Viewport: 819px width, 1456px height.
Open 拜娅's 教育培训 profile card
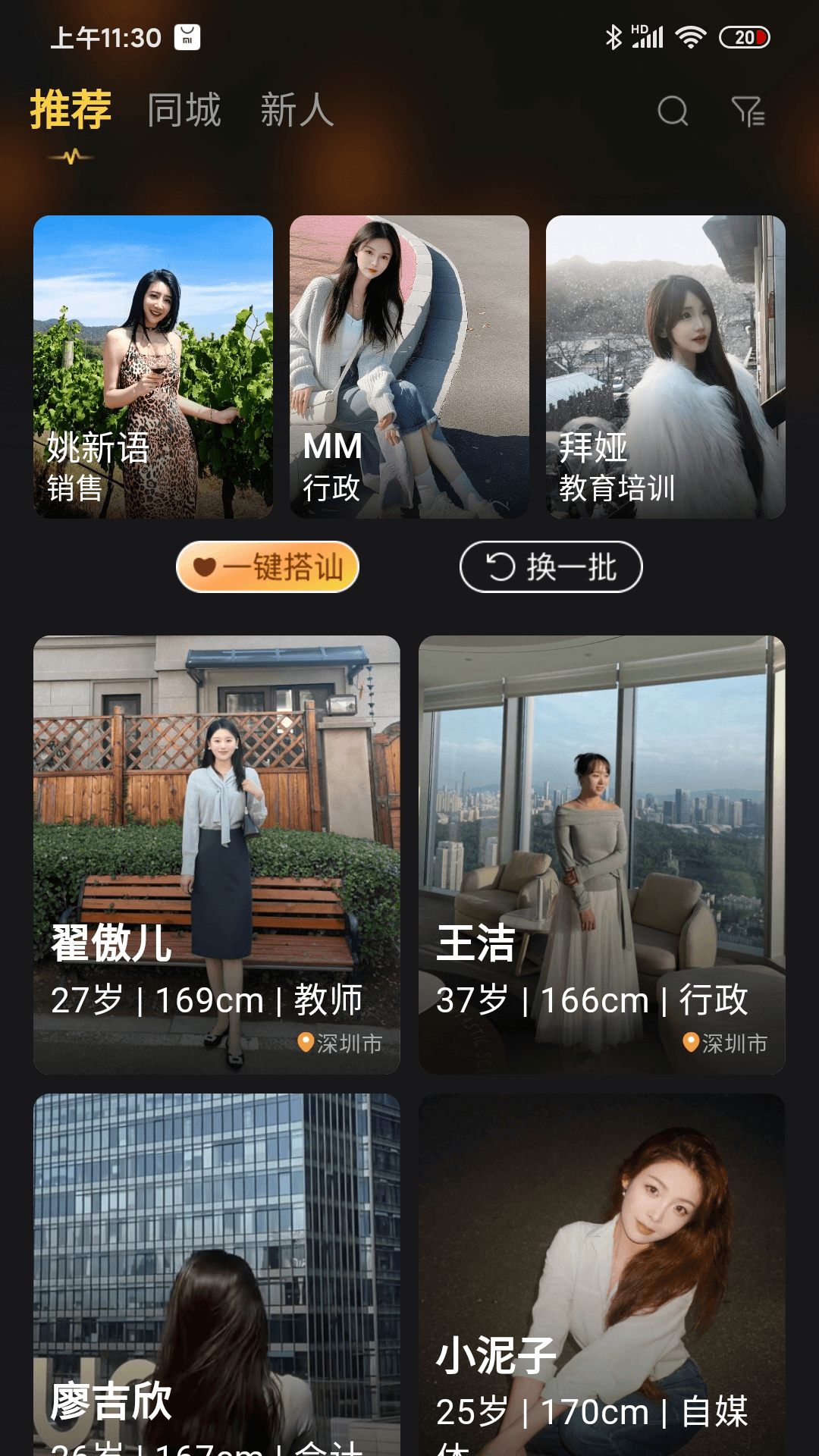pyautogui.click(x=666, y=367)
